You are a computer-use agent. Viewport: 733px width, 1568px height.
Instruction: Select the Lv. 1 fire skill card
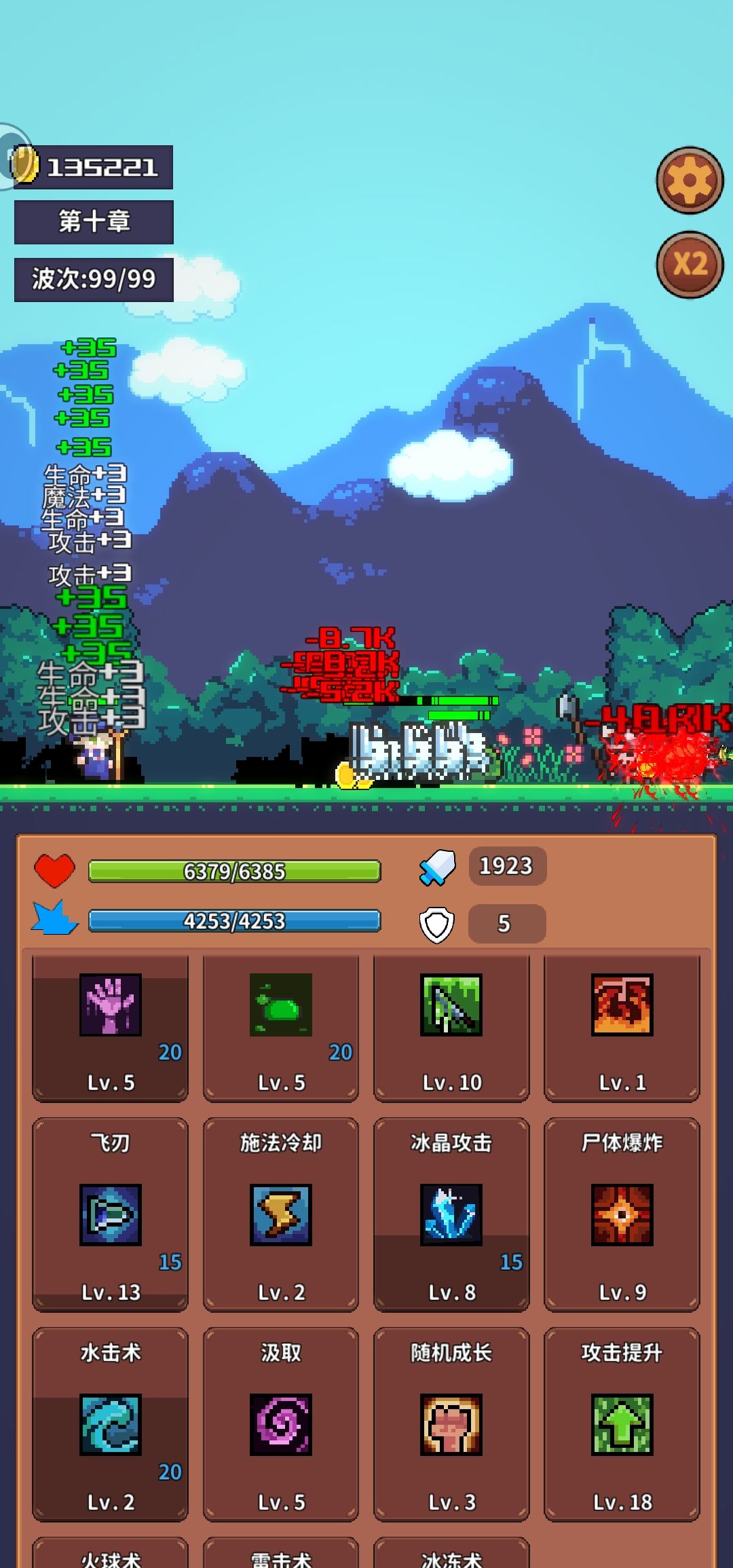click(x=622, y=1028)
